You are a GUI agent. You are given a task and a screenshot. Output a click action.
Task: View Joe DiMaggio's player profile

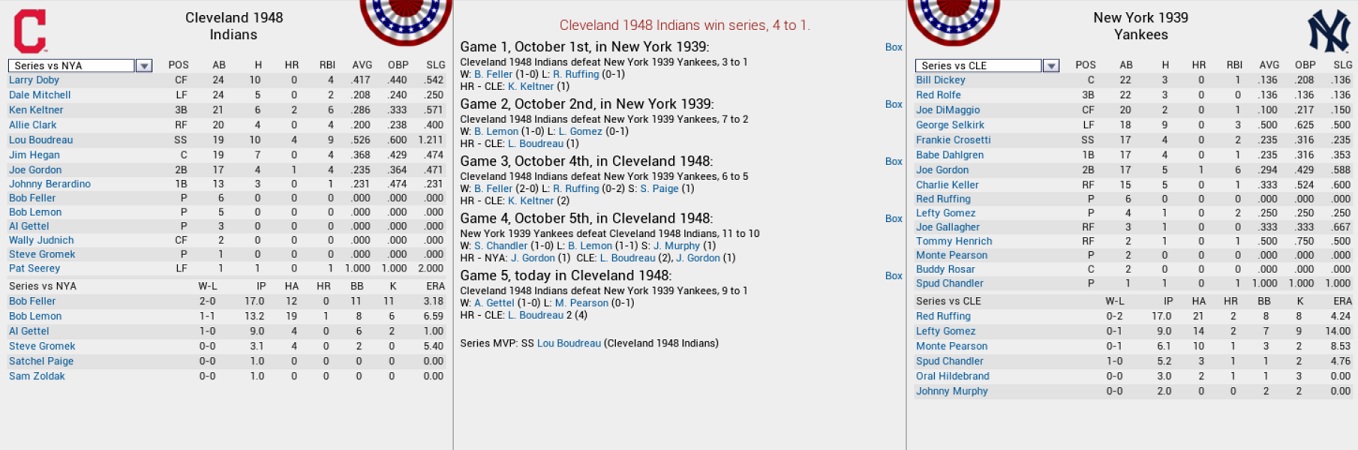[947, 110]
